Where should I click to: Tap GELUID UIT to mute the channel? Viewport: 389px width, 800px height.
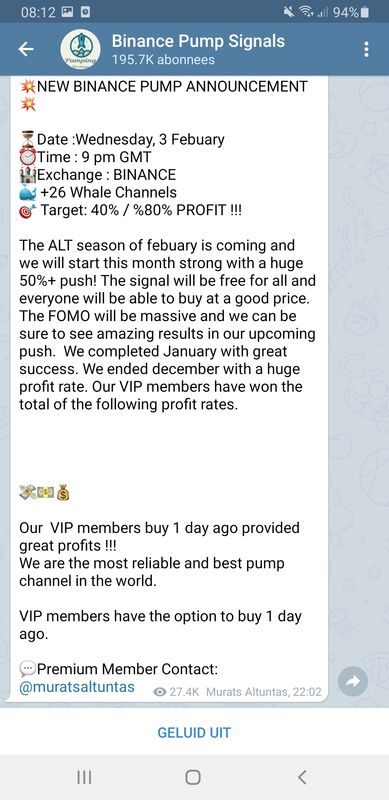(x=194, y=733)
